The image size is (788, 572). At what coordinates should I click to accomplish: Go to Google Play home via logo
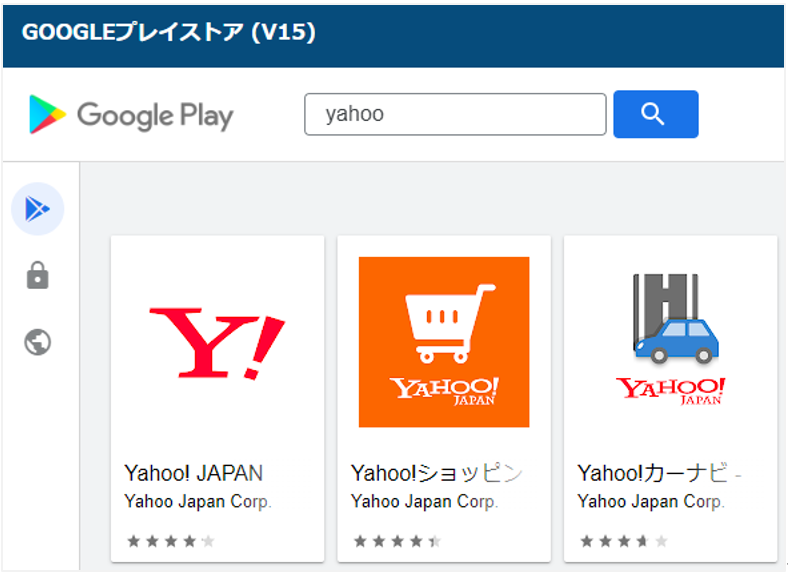pyautogui.click(x=131, y=115)
